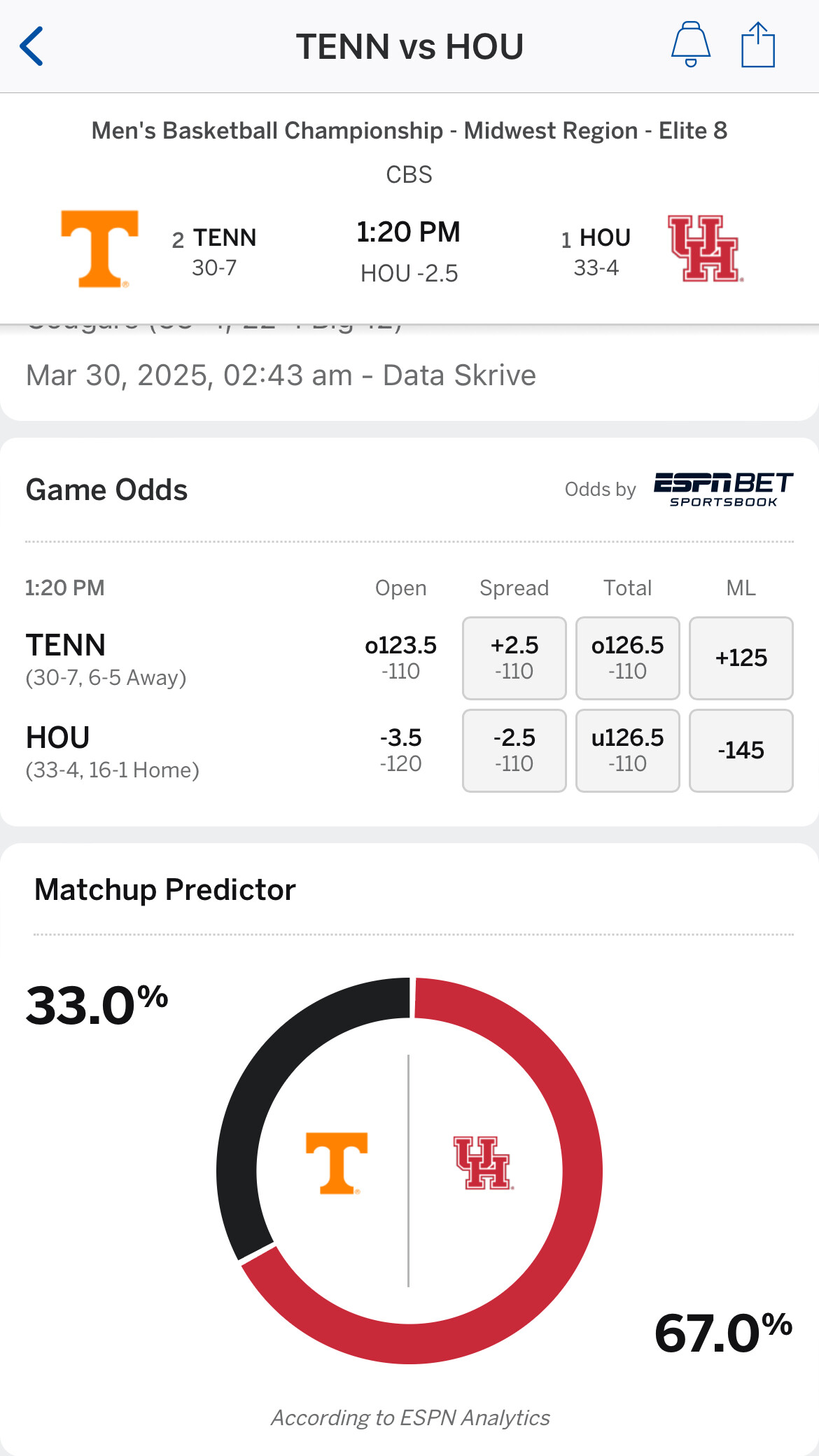
Task: Pick TENN +125 moneyline
Action: click(741, 658)
